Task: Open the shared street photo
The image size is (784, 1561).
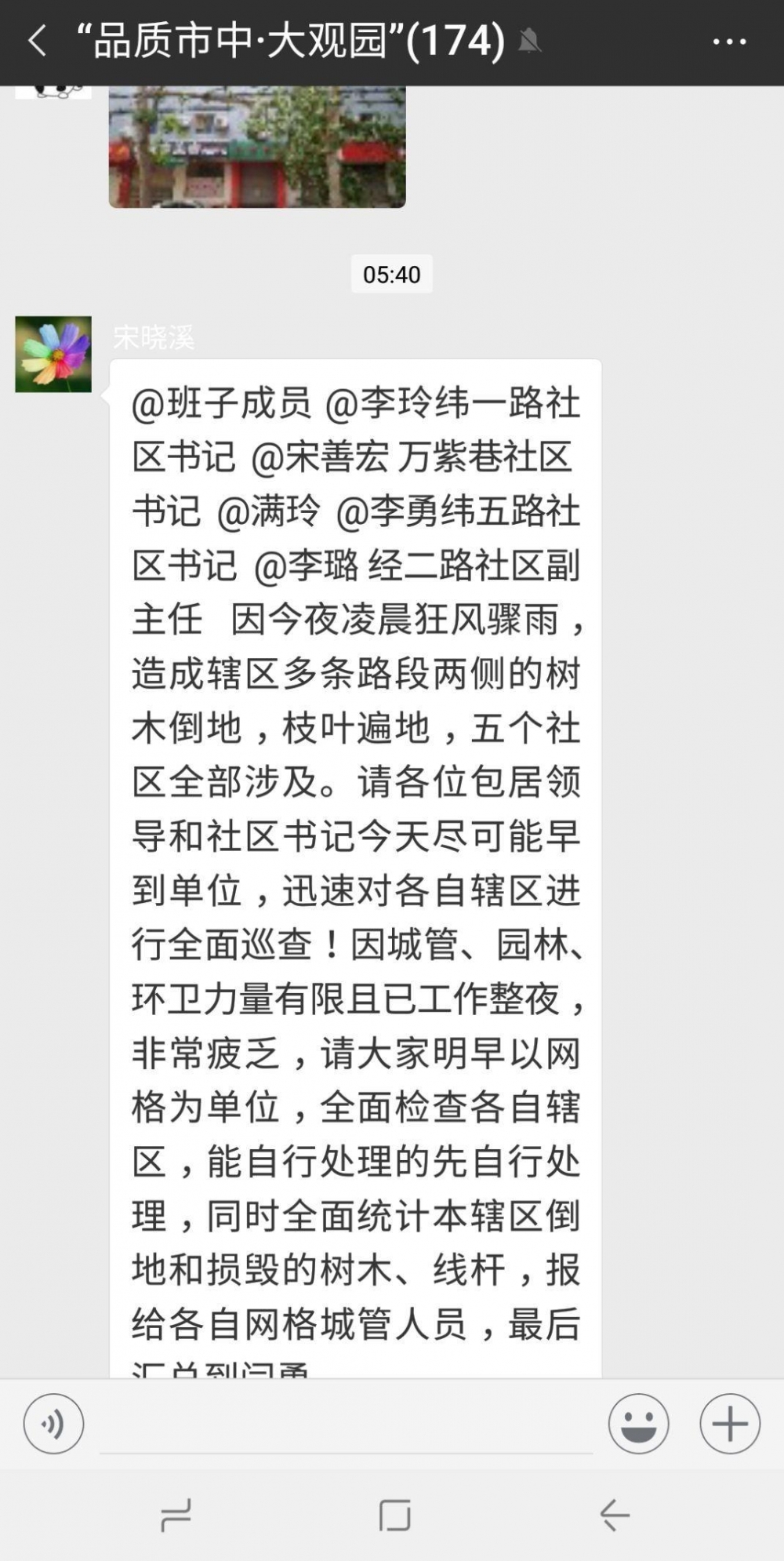Action: tap(257, 147)
